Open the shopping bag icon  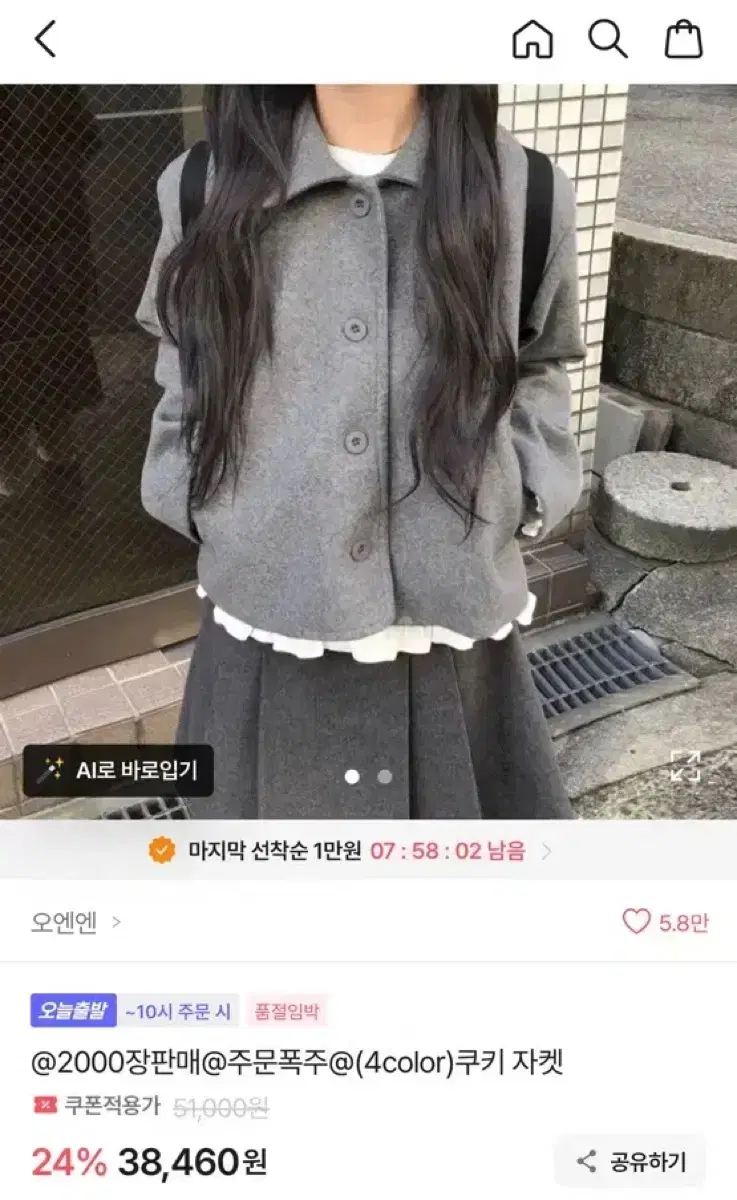[x=682, y=36]
